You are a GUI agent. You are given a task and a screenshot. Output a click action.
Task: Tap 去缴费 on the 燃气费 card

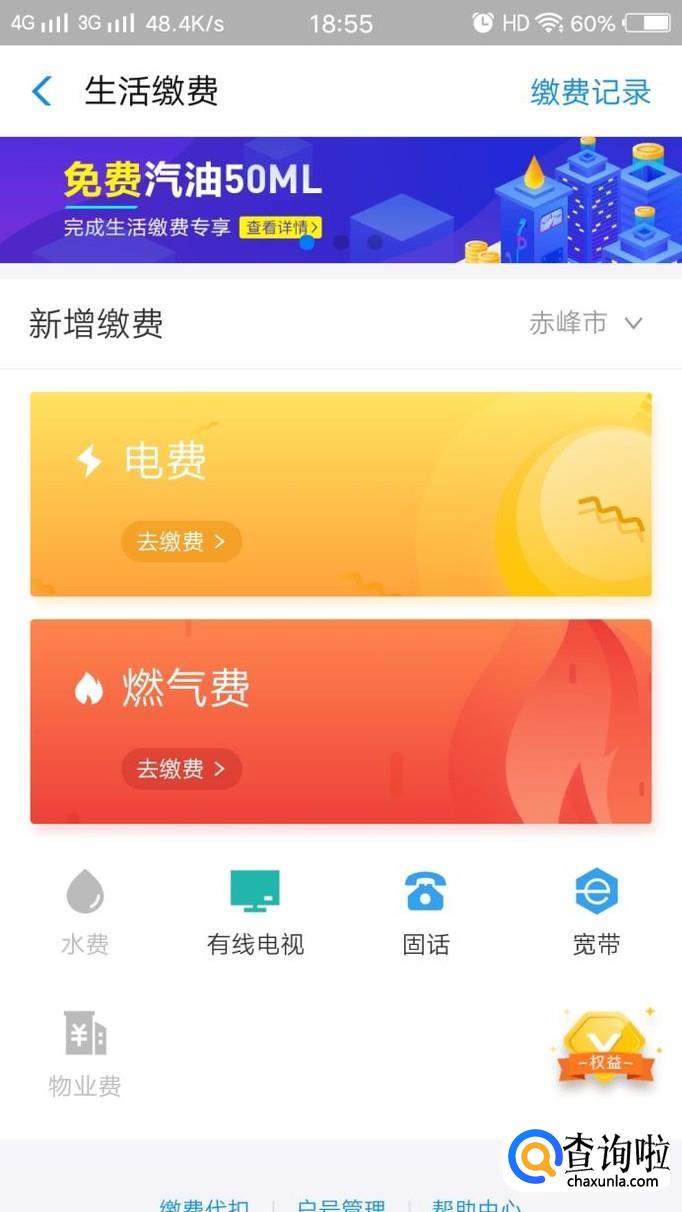click(x=181, y=769)
